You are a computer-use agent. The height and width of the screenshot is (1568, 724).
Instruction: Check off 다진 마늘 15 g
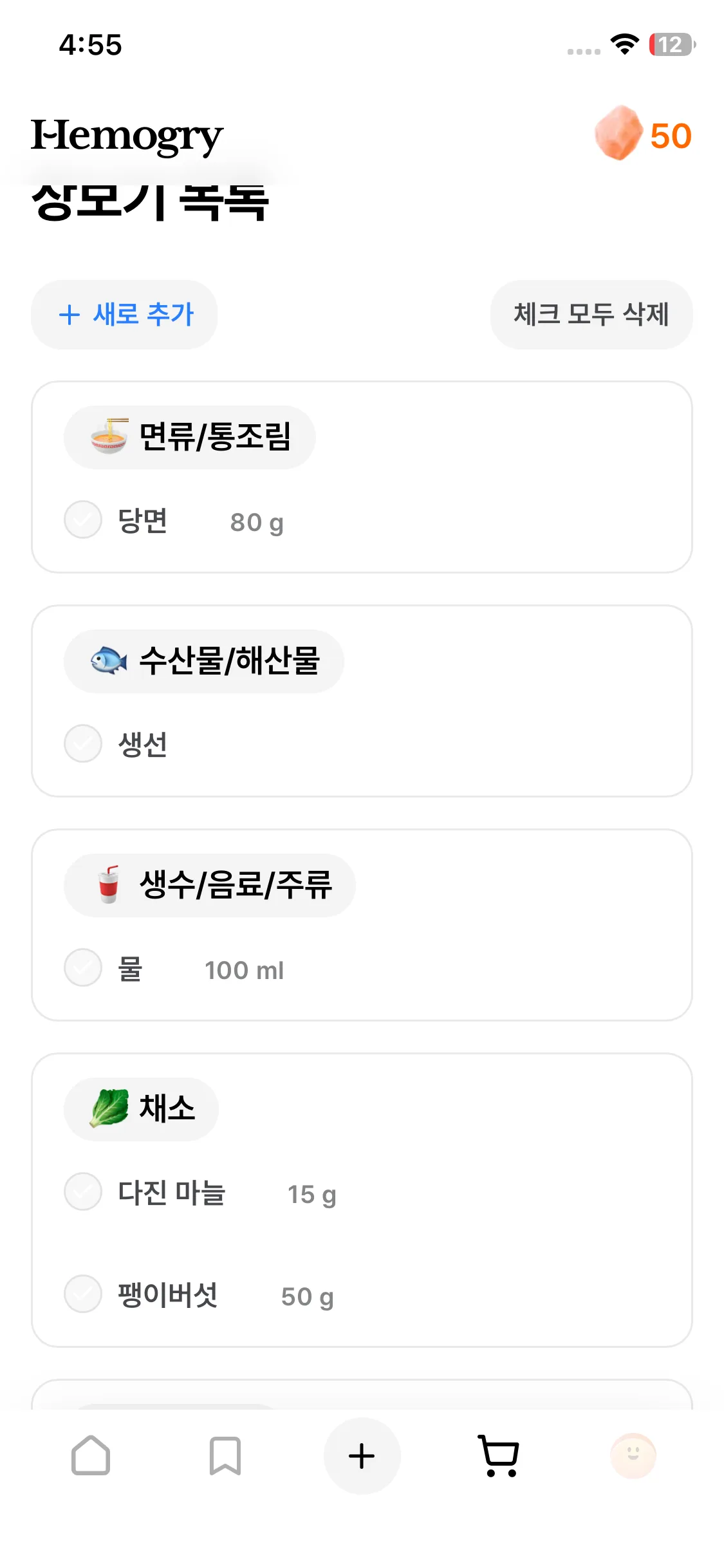(x=82, y=1192)
